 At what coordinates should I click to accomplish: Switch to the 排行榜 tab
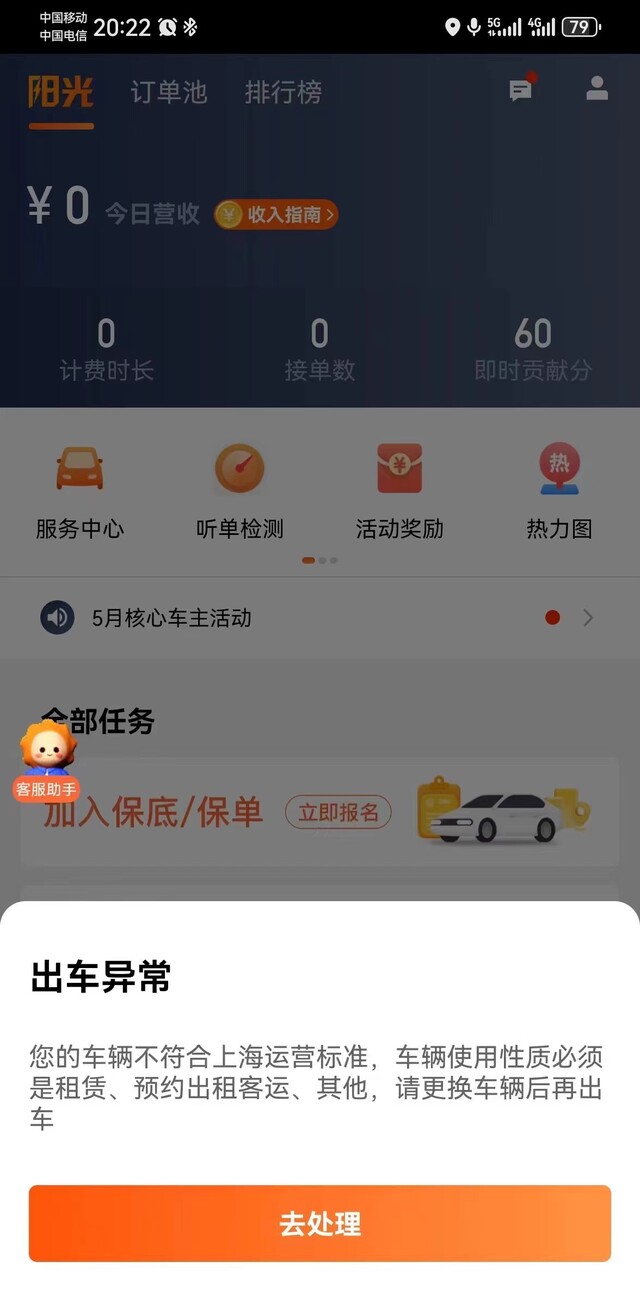[283, 92]
